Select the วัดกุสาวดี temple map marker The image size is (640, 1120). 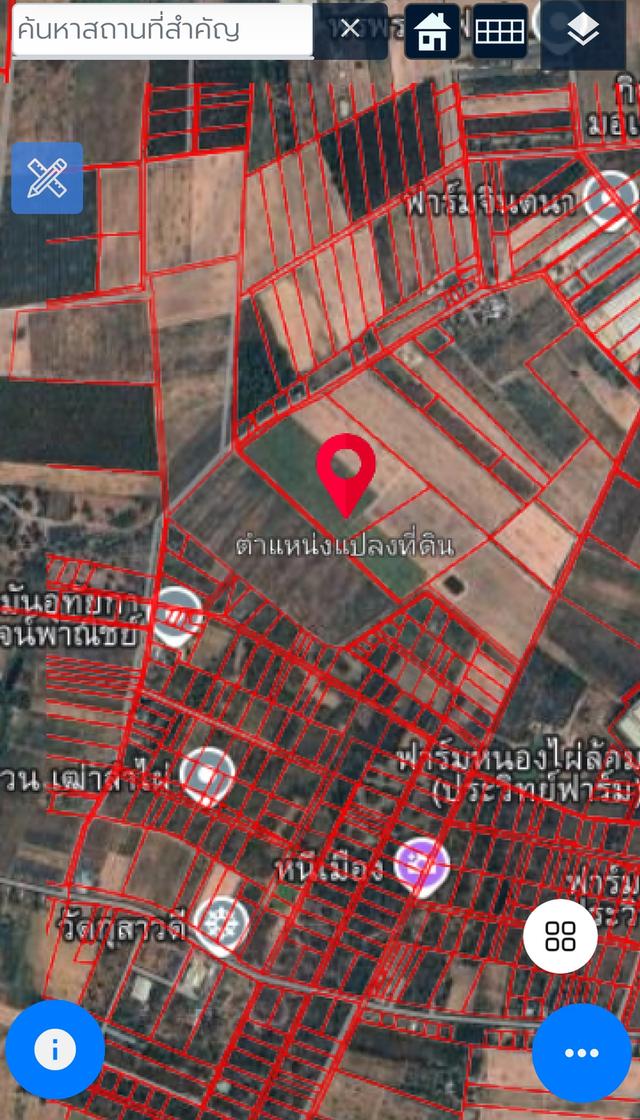click(221, 925)
